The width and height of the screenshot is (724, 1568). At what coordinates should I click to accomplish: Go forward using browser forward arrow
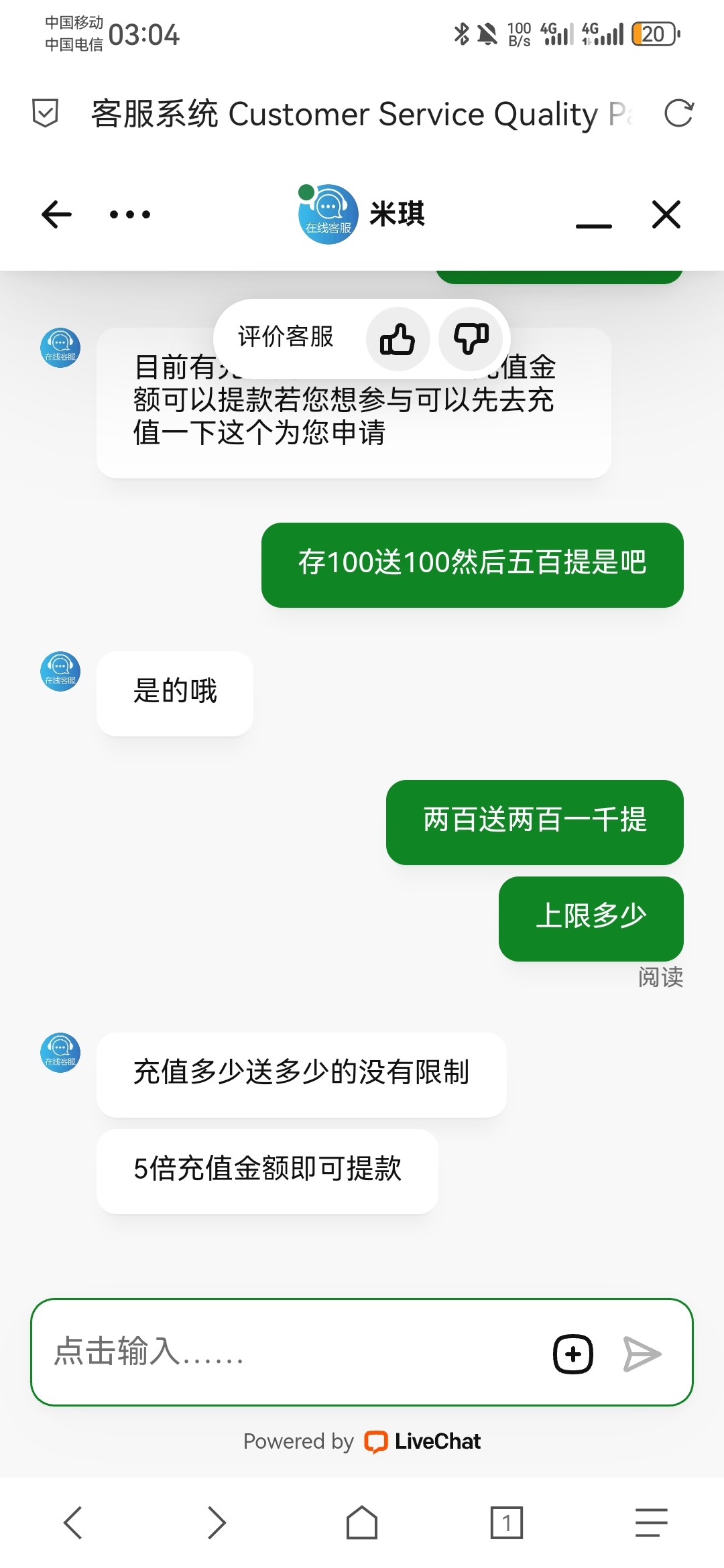[217, 1522]
